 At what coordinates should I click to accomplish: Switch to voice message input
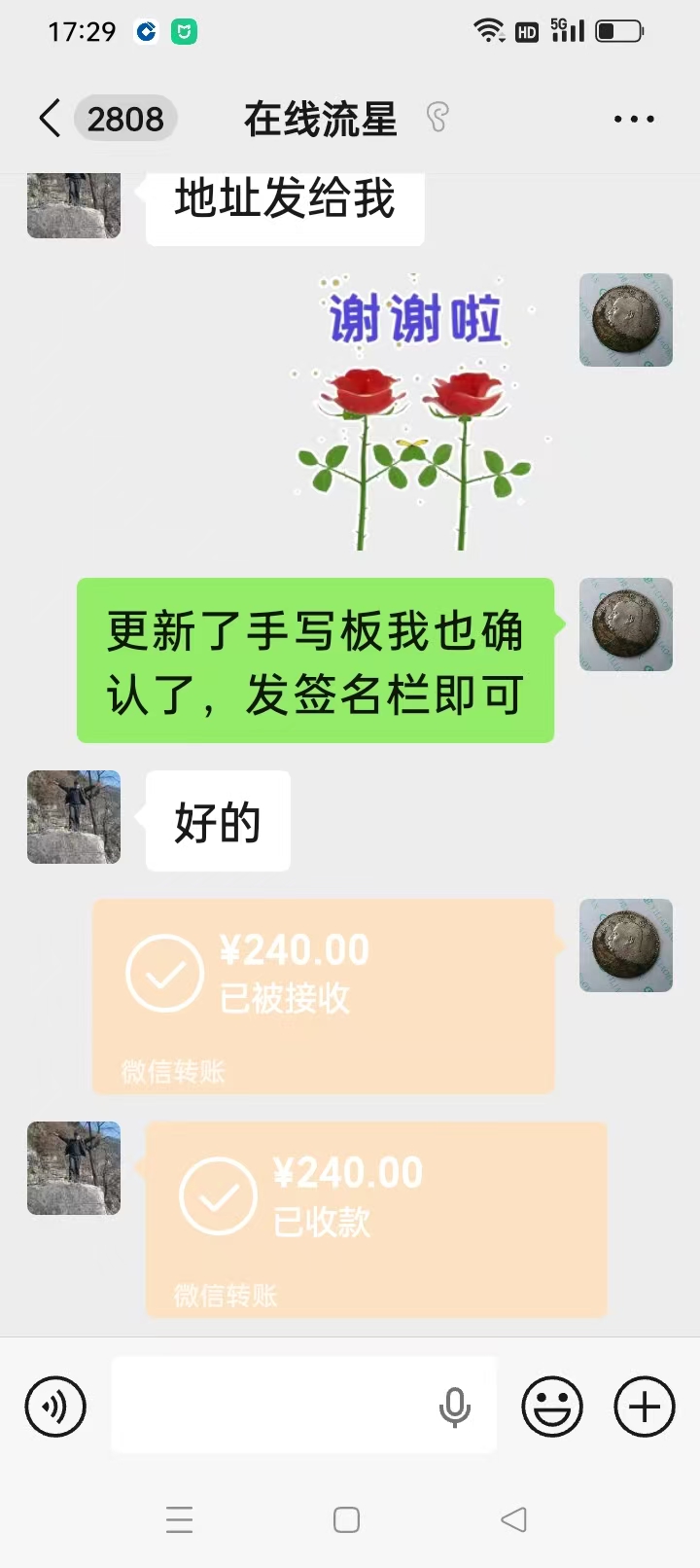pyautogui.click(x=55, y=1407)
